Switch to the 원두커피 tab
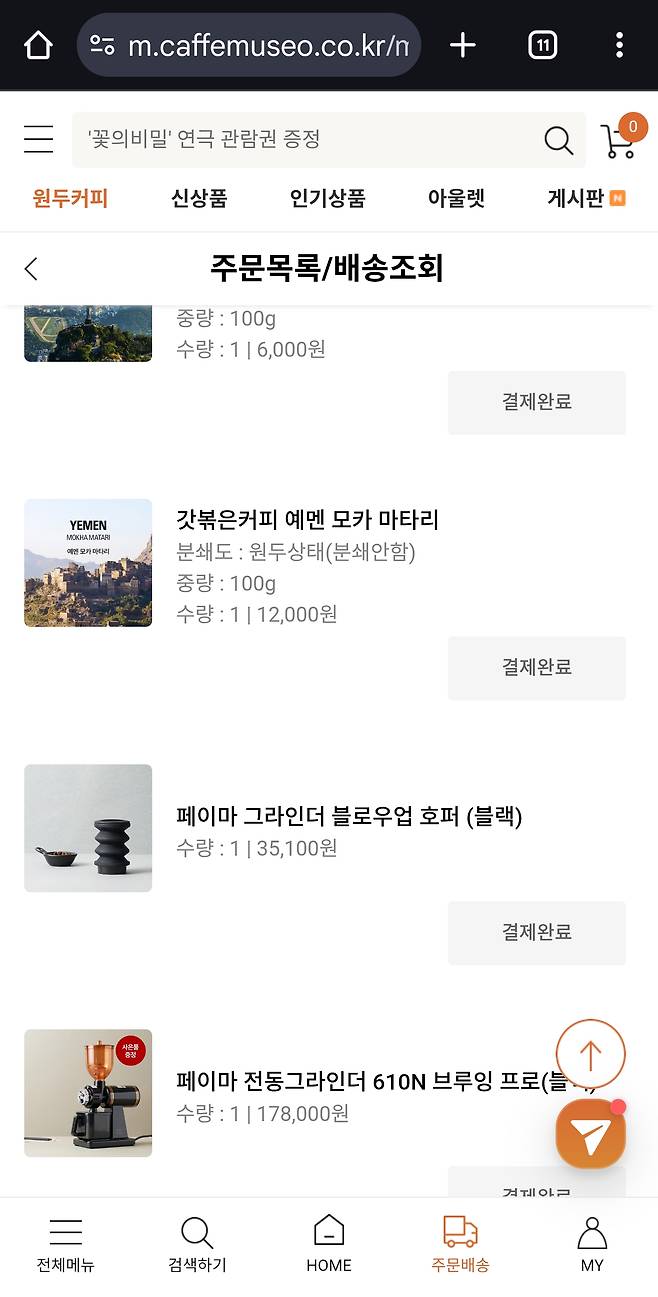The height and width of the screenshot is (1297, 658). (x=70, y=198)
